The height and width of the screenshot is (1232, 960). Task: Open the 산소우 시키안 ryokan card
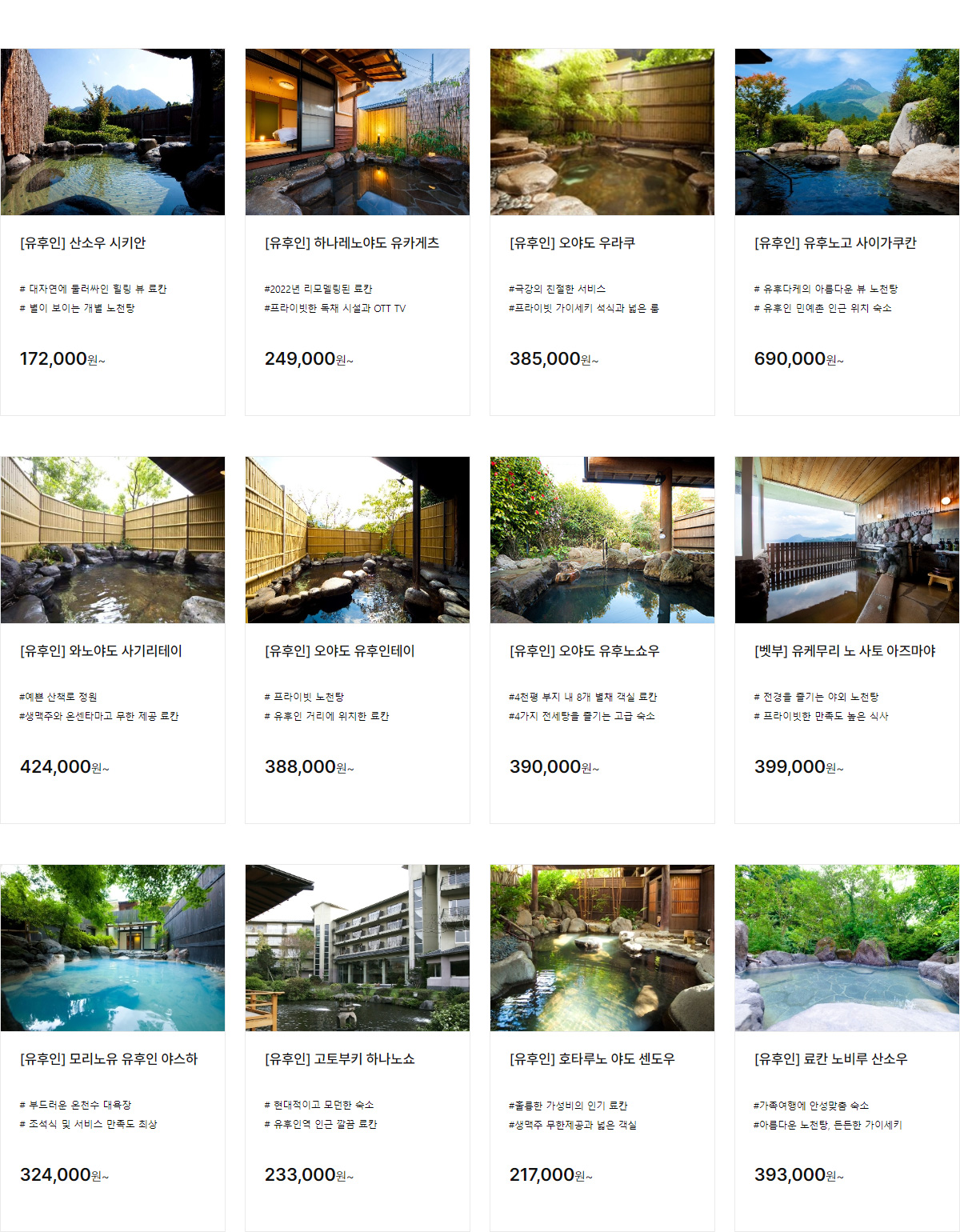pyautogui.click(x=83, y=243)
